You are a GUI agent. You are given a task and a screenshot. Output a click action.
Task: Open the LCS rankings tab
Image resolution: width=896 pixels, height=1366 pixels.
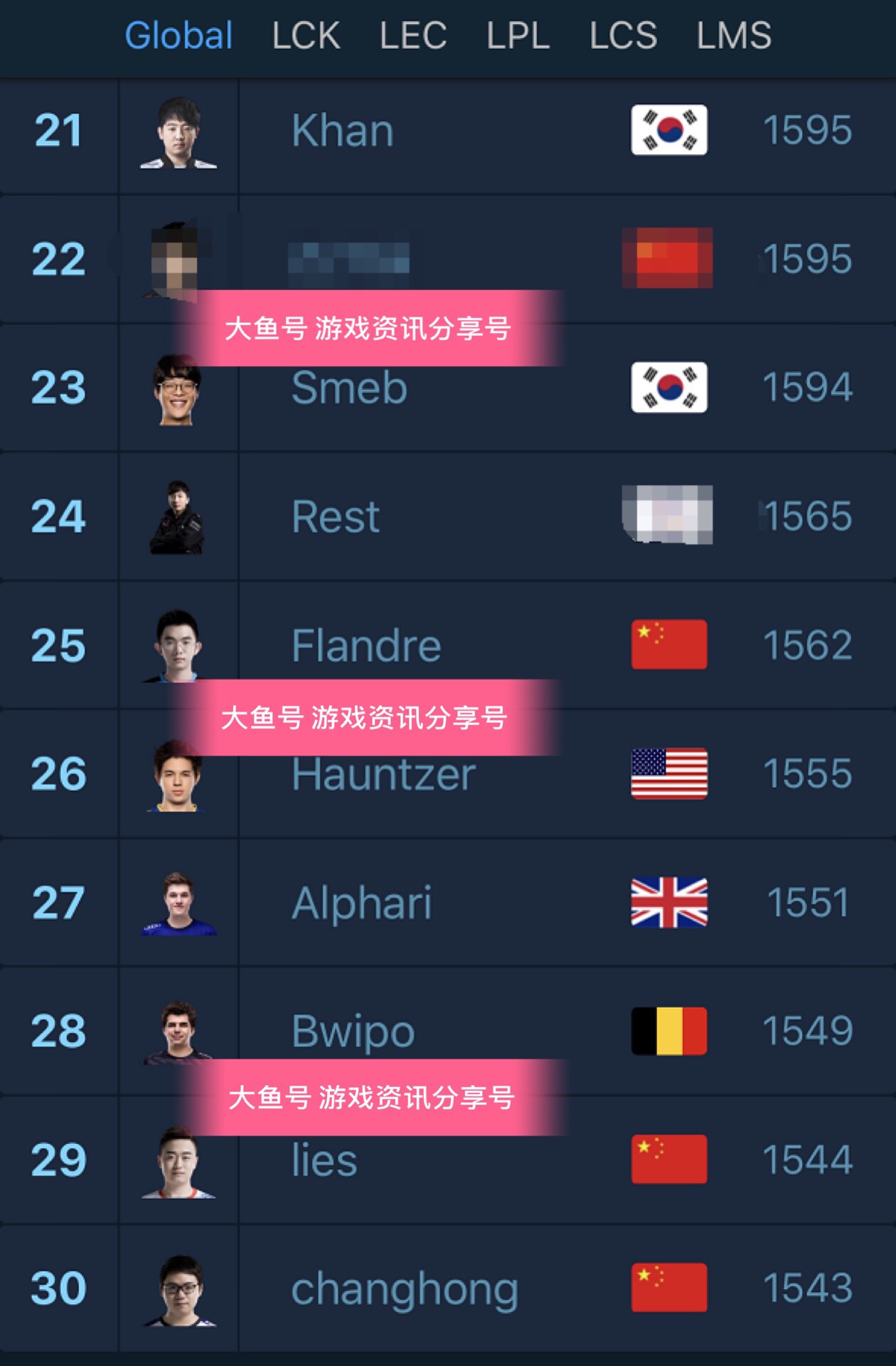623,36
